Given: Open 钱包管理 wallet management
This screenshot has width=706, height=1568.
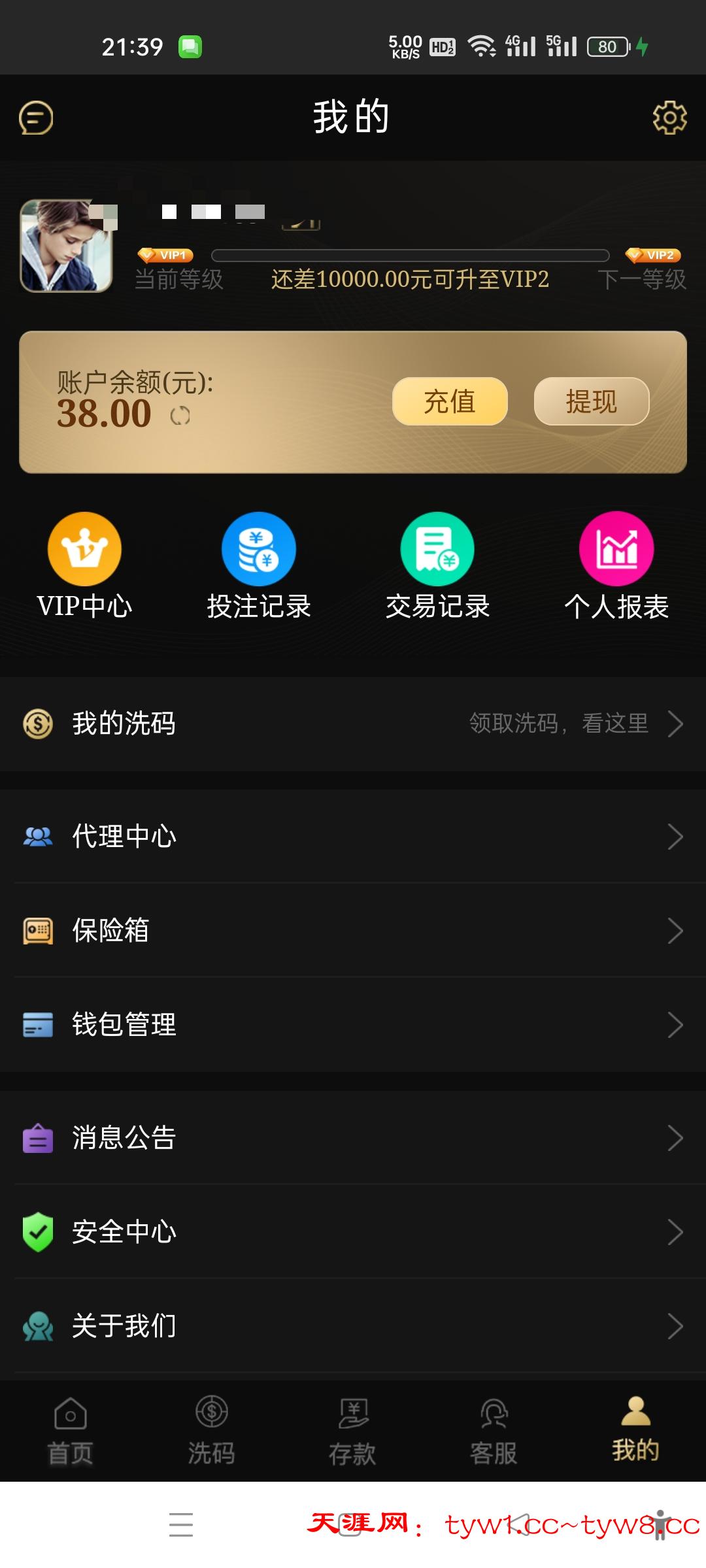Looking at the screenshot, I should coord(353,1025).
